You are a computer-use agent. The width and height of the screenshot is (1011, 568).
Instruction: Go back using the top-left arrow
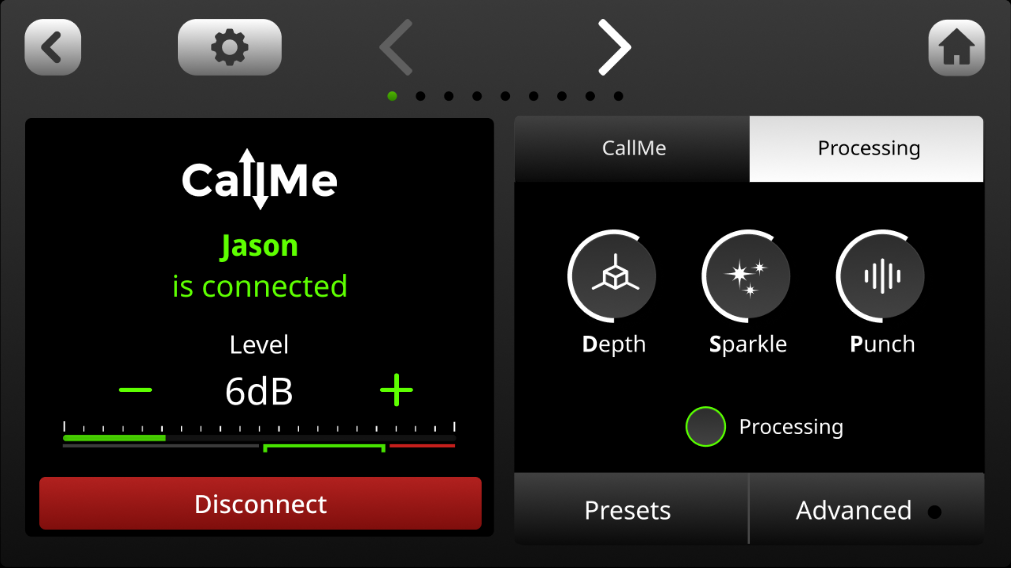(x=53, y=47)
